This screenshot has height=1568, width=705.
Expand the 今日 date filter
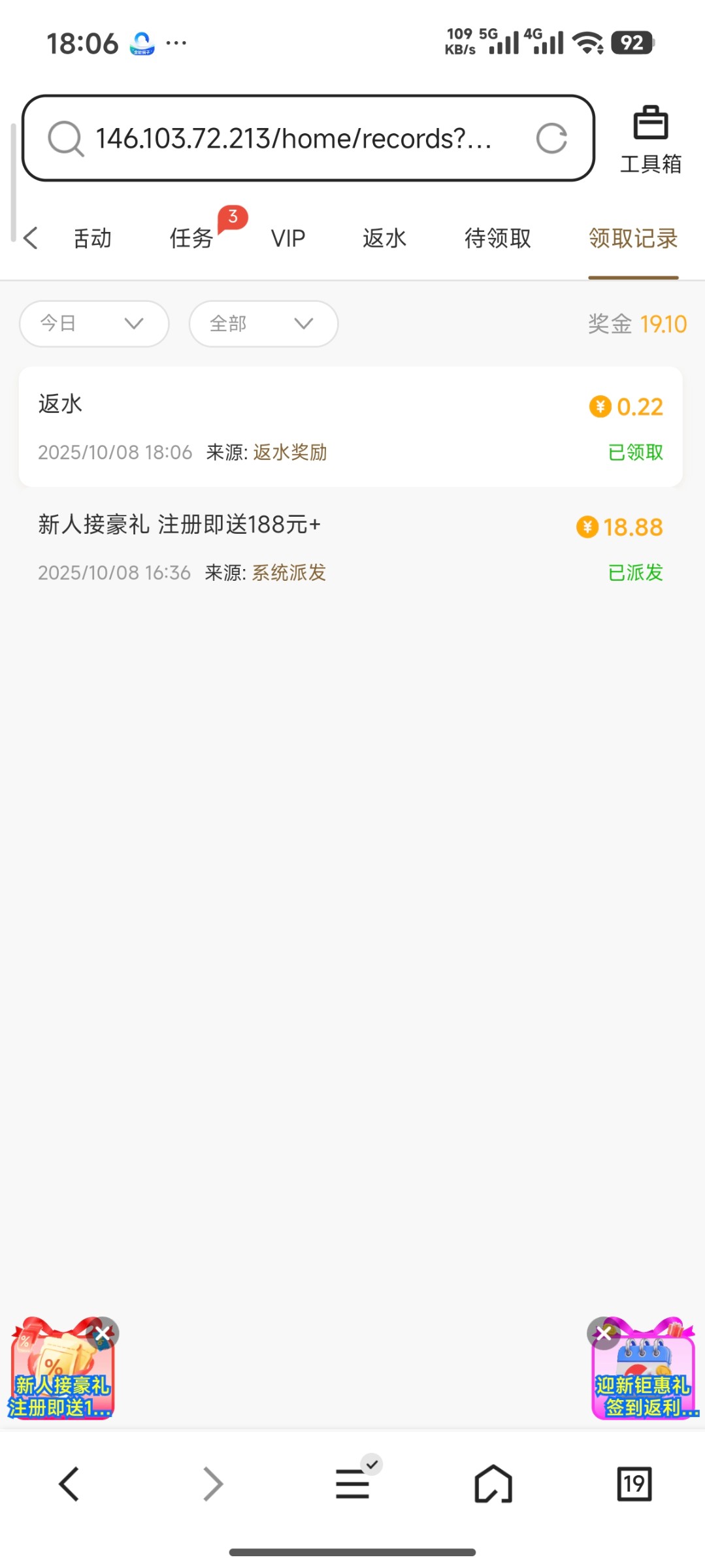coord(93,323)
